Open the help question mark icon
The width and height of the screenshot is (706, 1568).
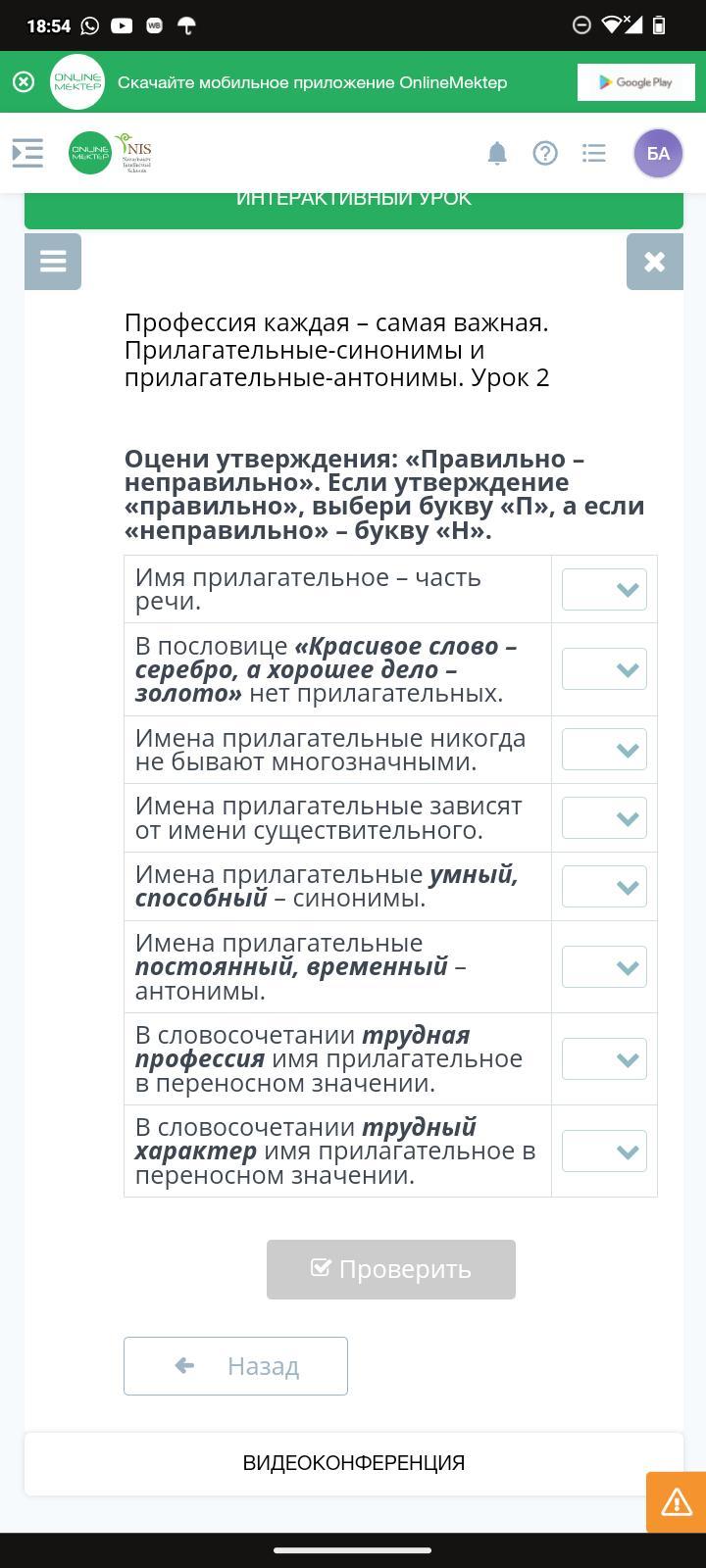click(545, 153)
